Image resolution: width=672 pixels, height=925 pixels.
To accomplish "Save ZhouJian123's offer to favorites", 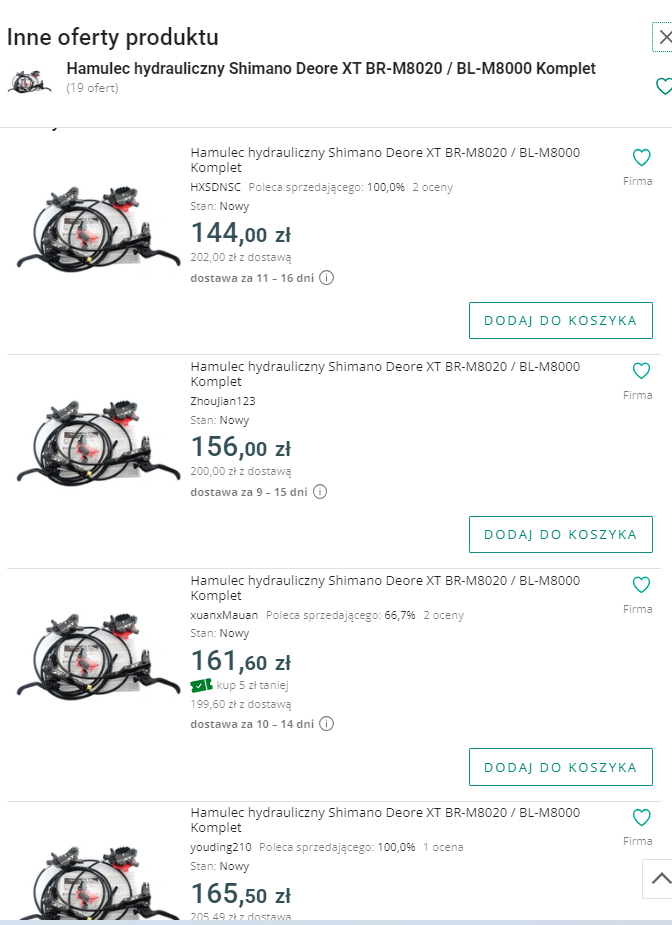I will (641, 371).
